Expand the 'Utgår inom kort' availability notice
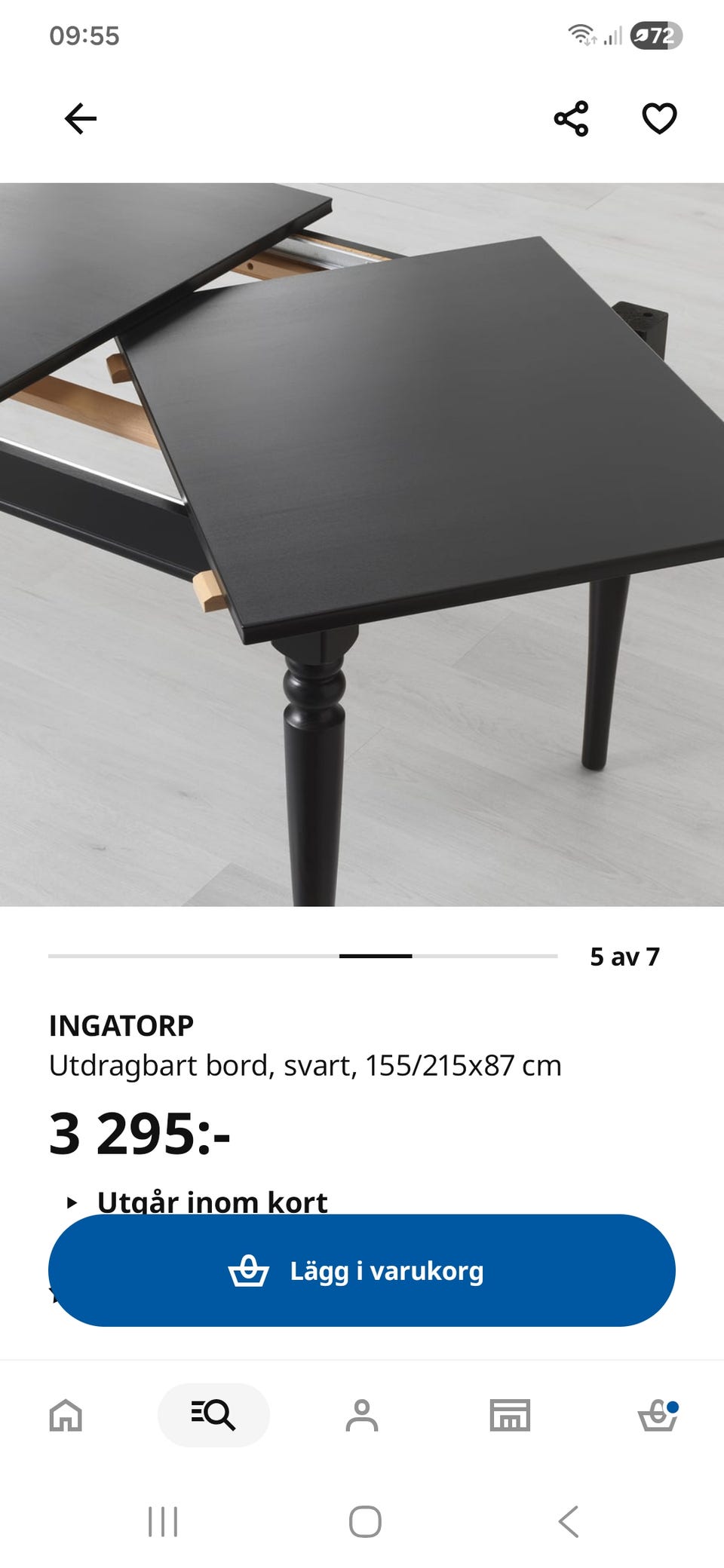Viewport: 724px width, 1568px height. coord(211,1201)
